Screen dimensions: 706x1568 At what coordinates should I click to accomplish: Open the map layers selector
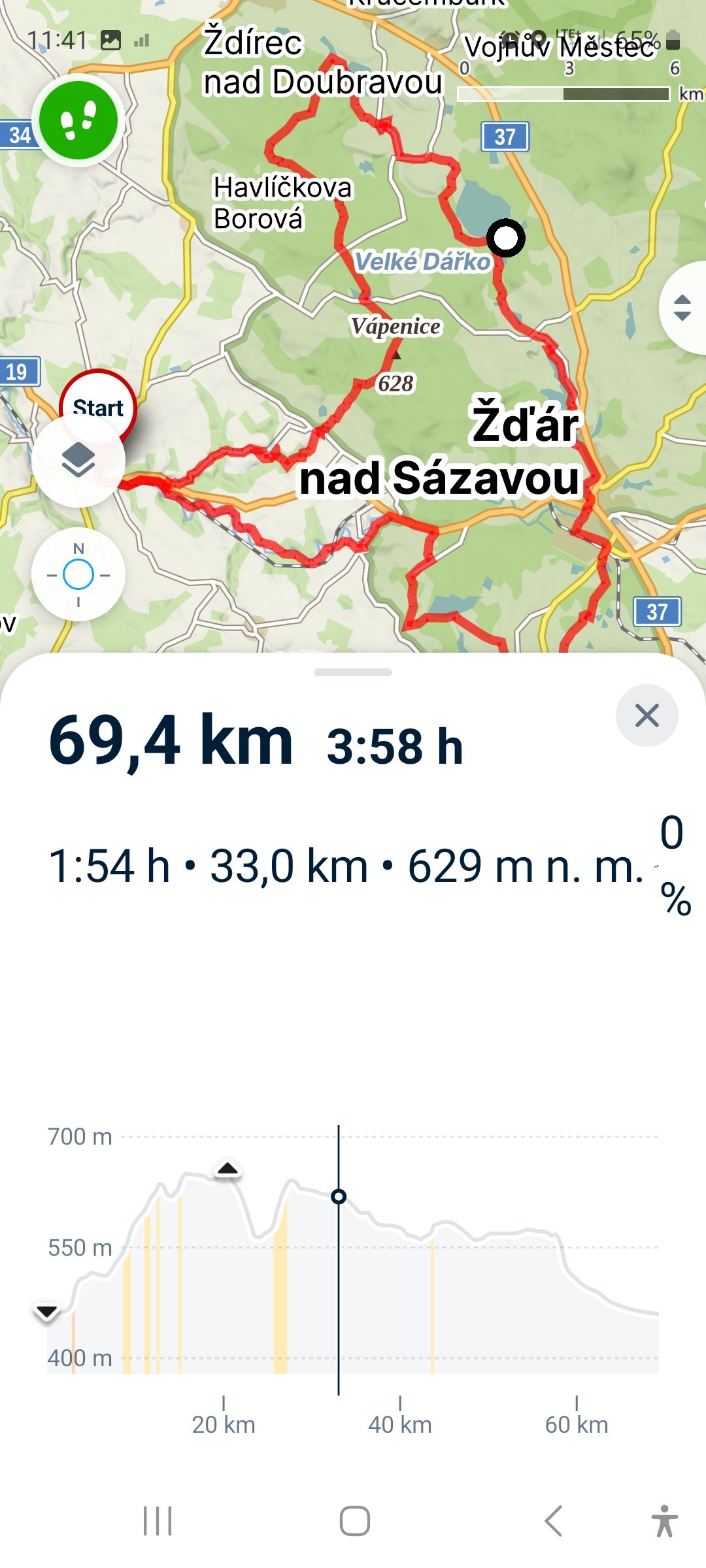coord(78,461)
